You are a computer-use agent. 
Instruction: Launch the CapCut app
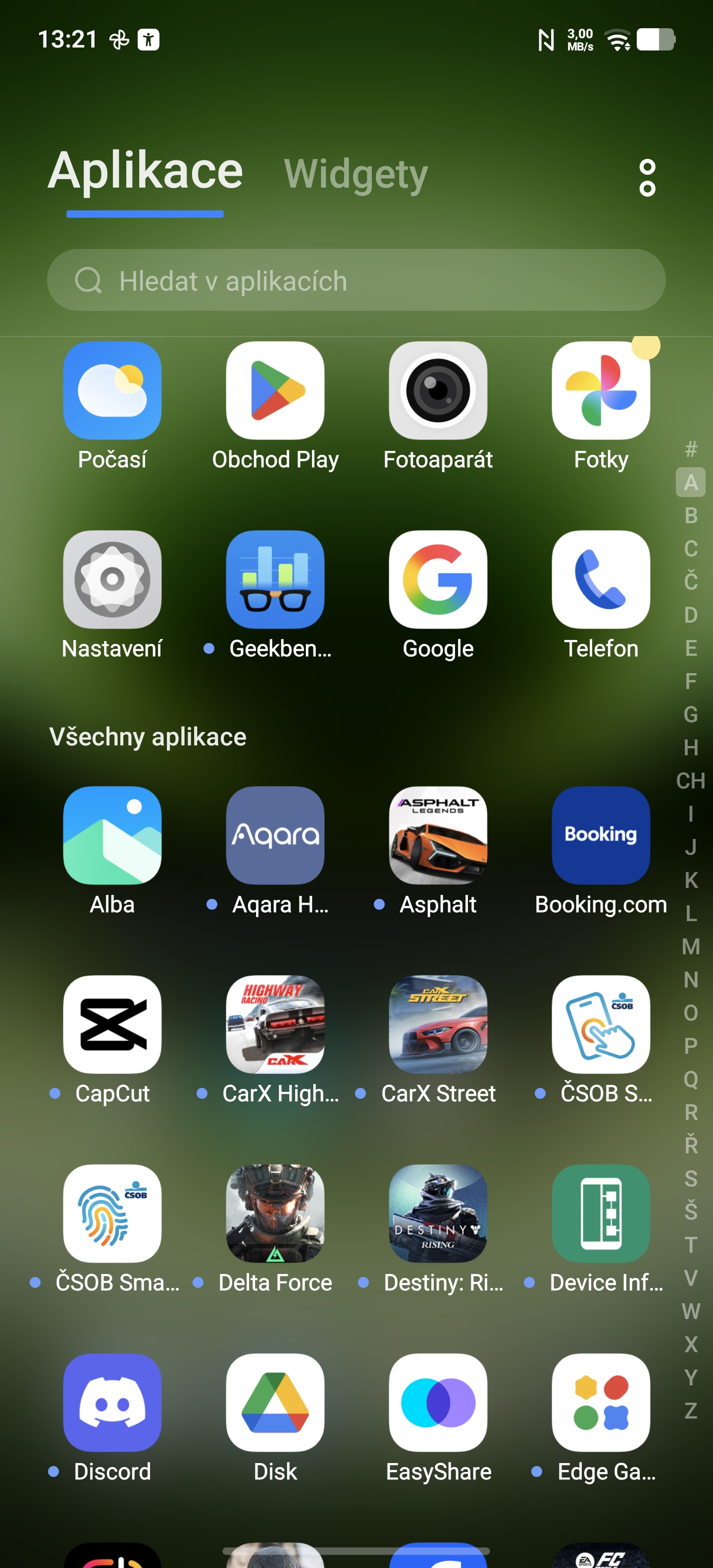click(112, 1025)
